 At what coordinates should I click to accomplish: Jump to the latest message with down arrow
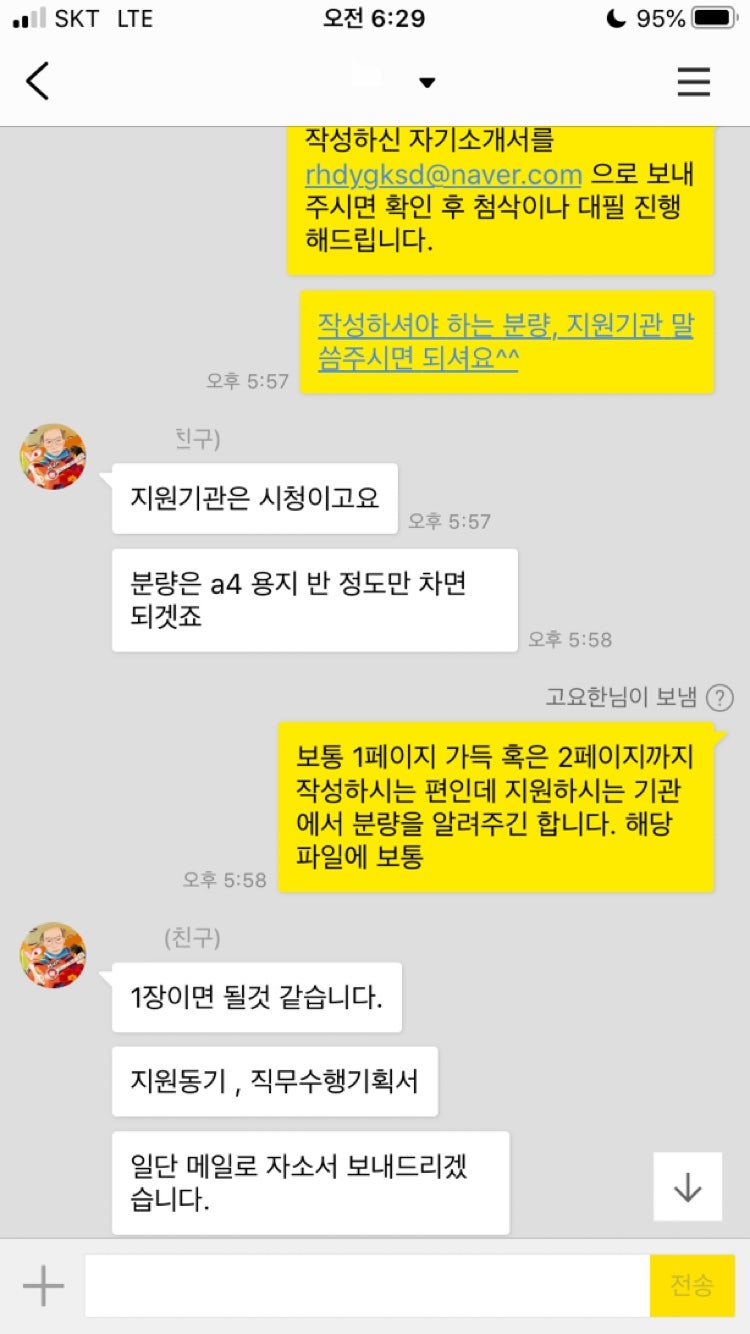(x=688, y=1187)
